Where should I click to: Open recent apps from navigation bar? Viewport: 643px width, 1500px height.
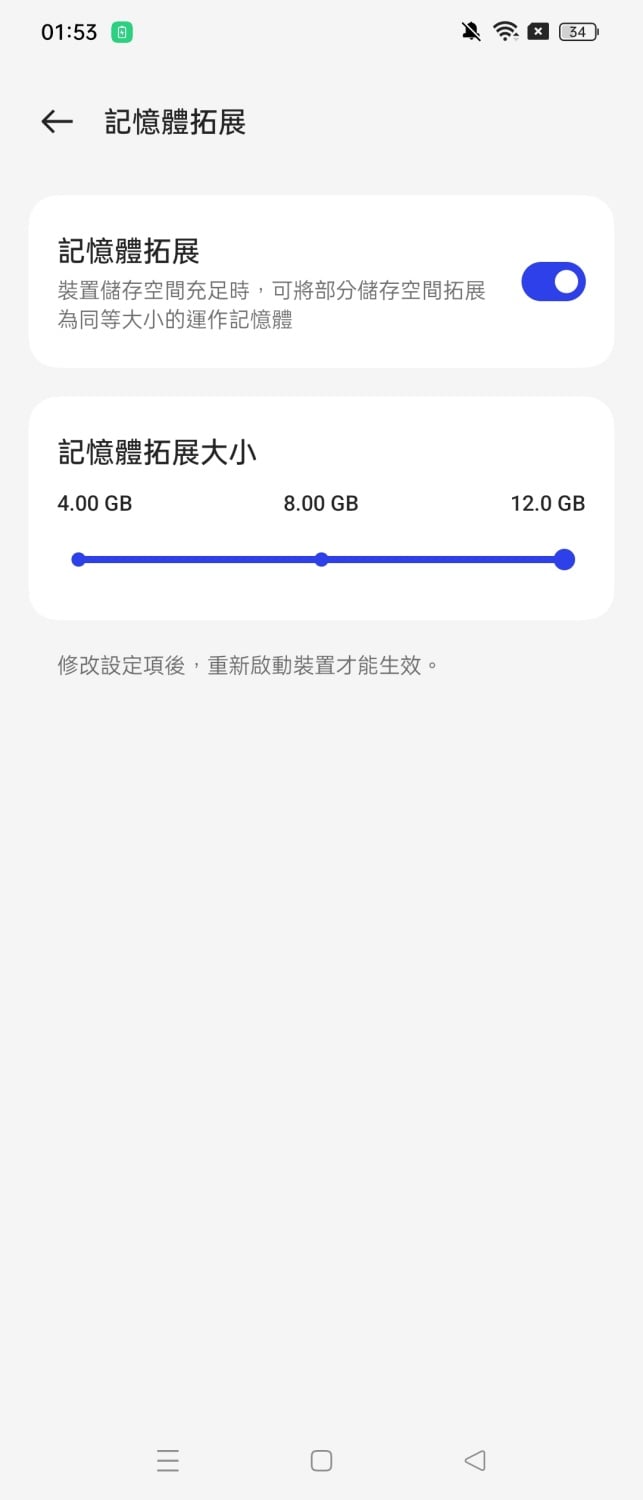[x=168, y=1461]
